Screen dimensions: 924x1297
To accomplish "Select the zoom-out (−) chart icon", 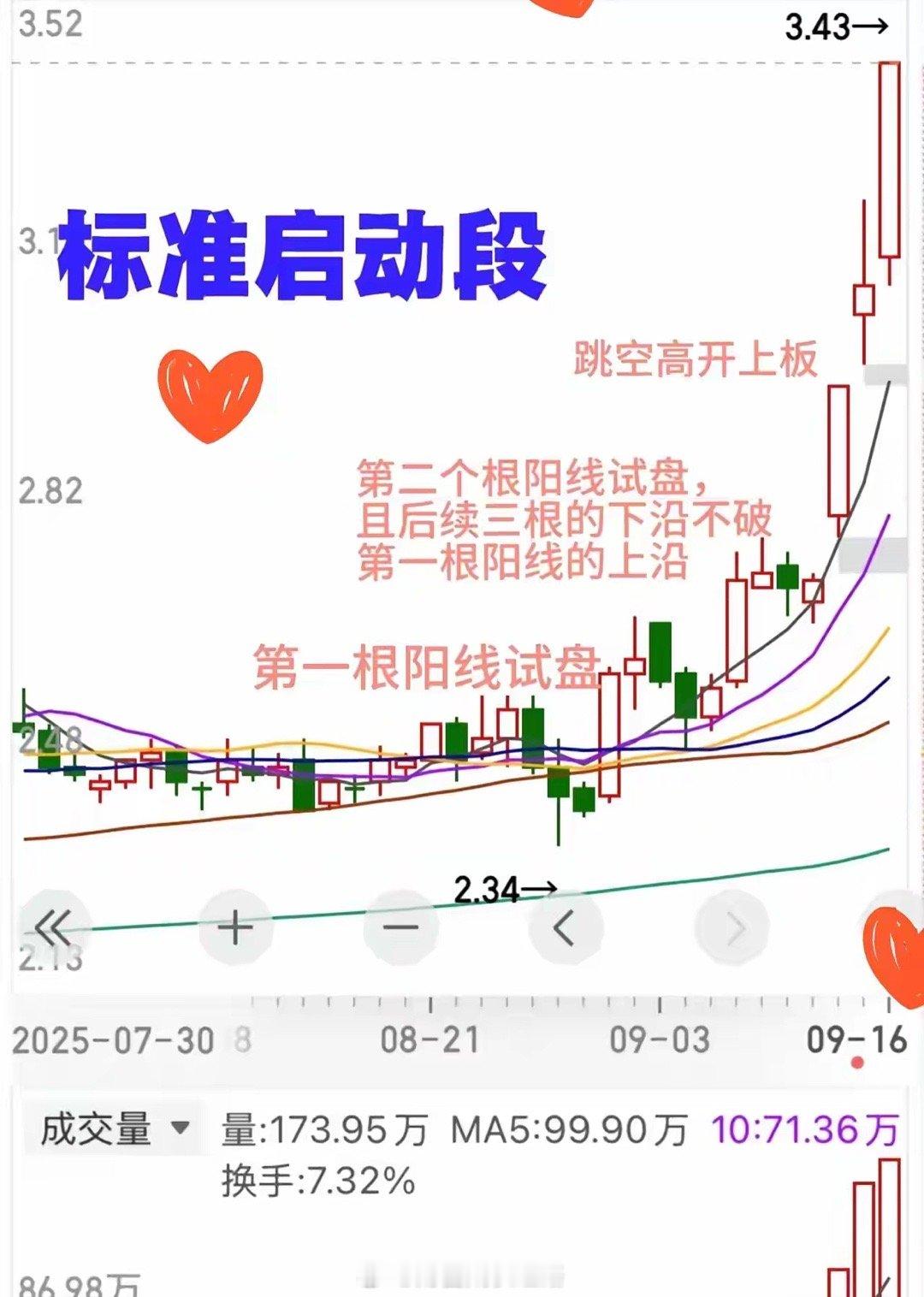I will point(400,929).
